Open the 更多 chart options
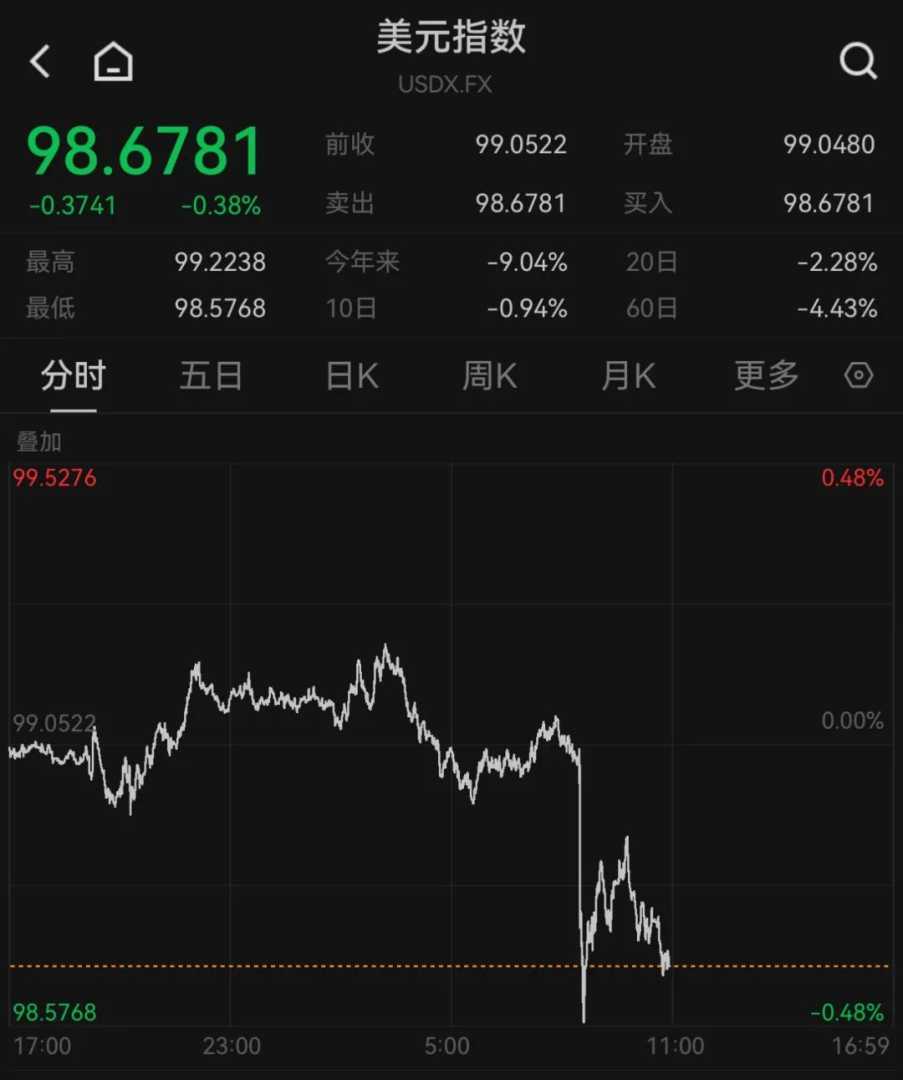 click(767, 376)
